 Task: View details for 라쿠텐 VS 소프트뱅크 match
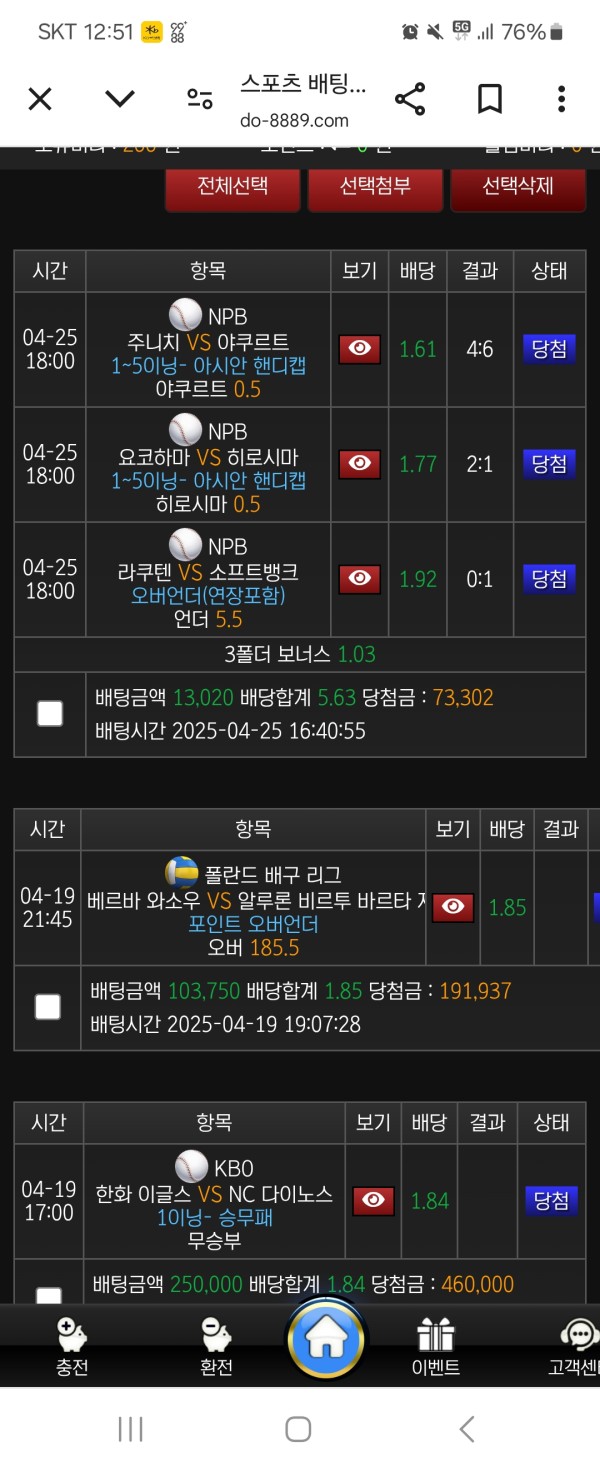tap(360, 578)
